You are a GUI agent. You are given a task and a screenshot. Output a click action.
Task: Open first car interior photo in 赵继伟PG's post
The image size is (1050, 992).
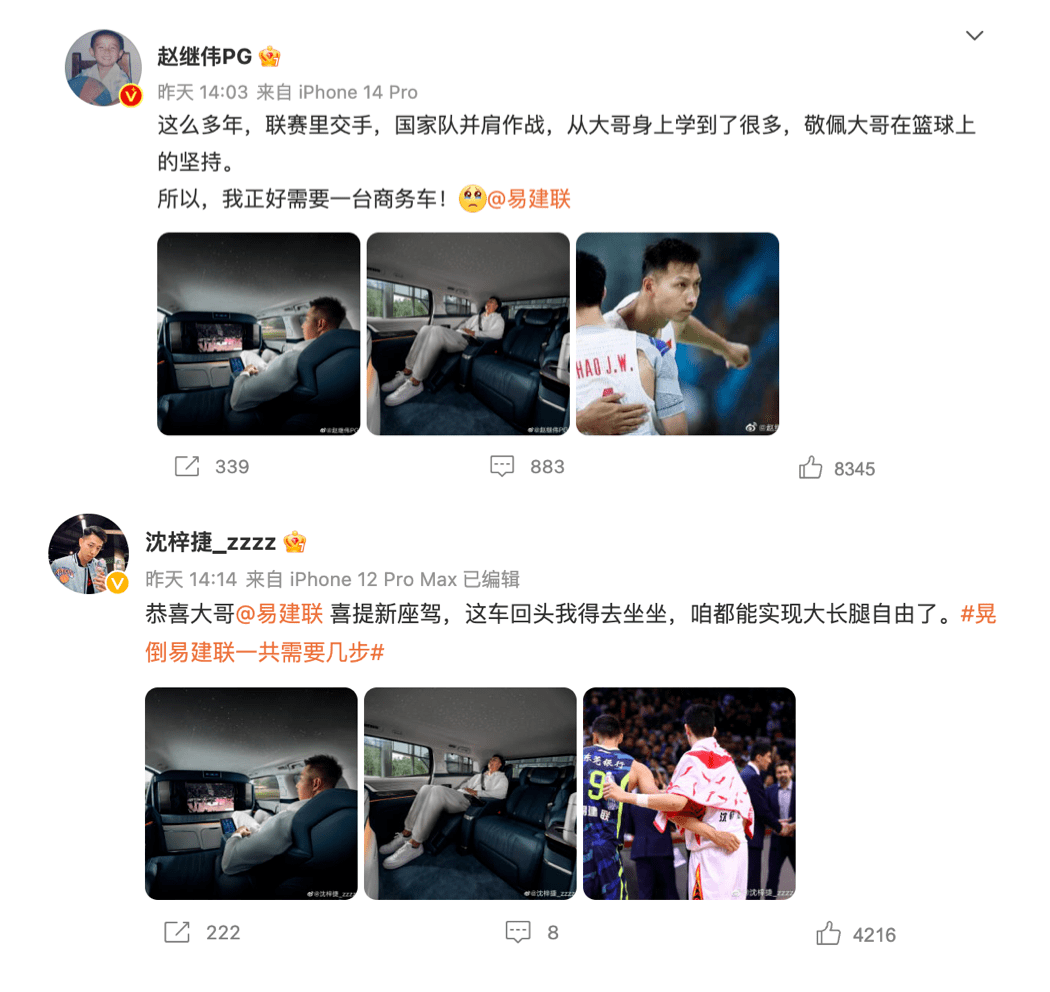coord(258,333)
